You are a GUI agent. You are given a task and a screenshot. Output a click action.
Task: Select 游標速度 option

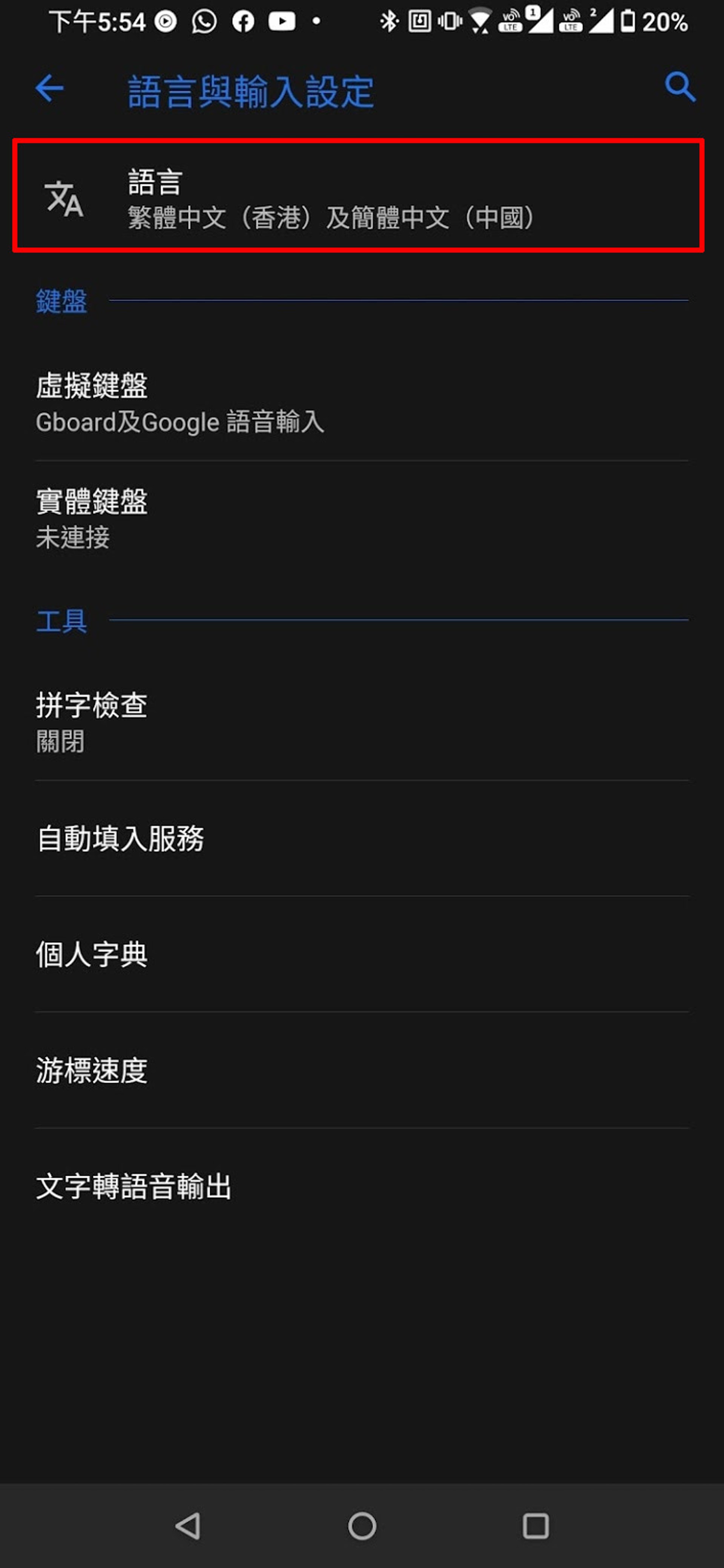pyautogui.click(x=362, y=1070)
